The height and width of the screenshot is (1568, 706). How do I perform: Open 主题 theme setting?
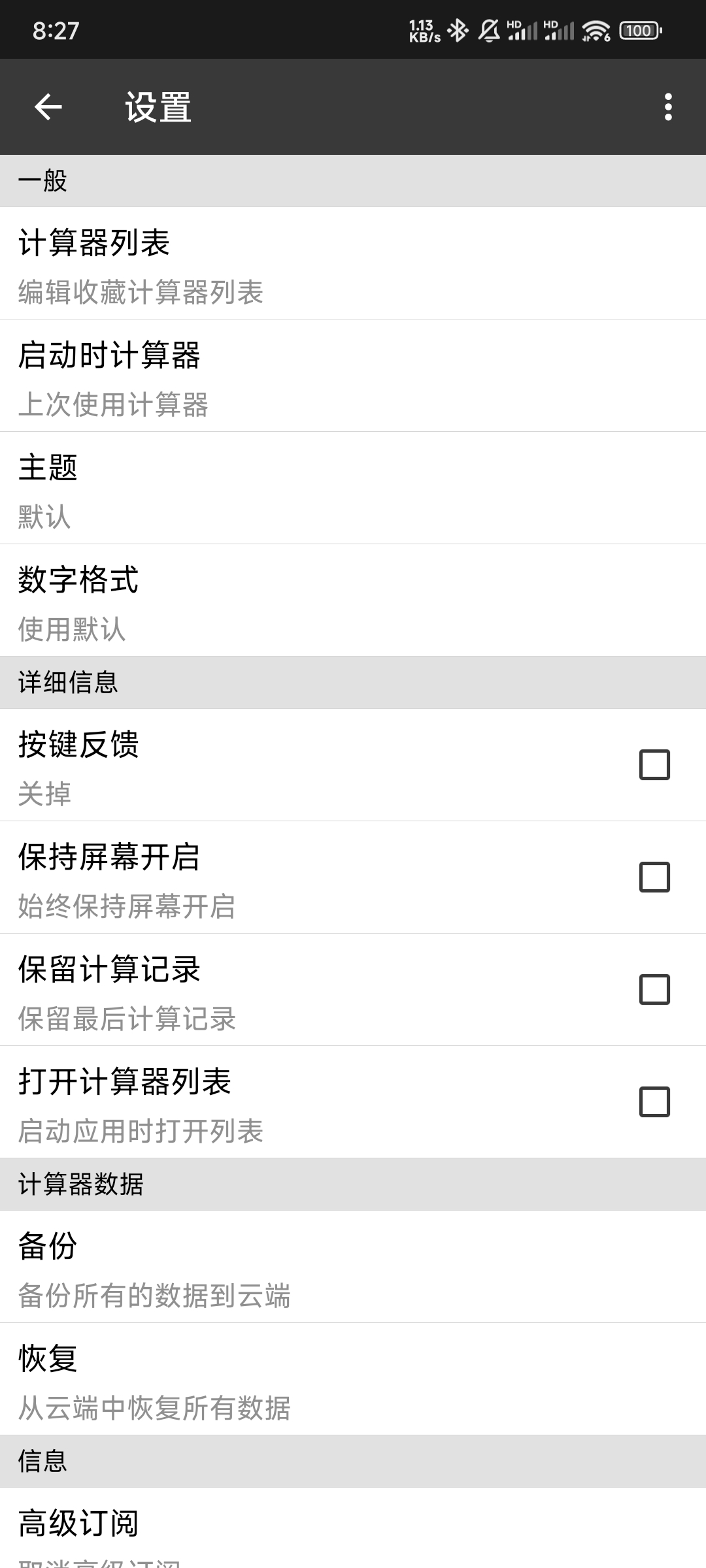click(353, 488)
